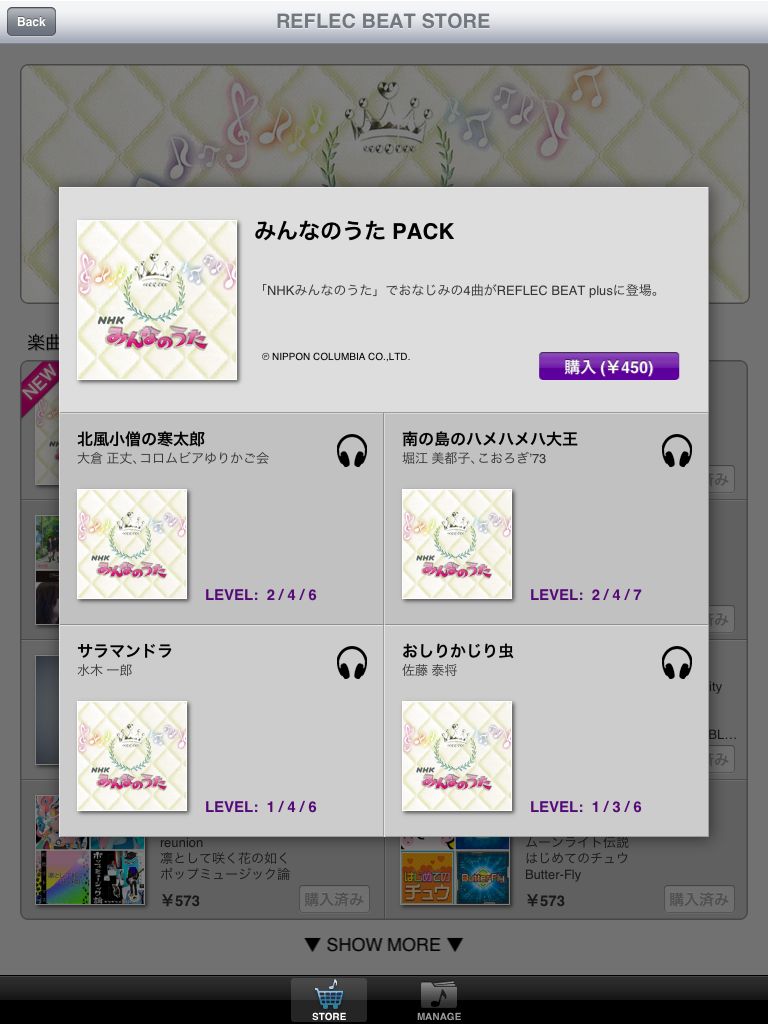This screenshot has width=768, height=1024.
Task: Switch to the STORE tab
Action: pyautogui.click(x=329, y=1000)
